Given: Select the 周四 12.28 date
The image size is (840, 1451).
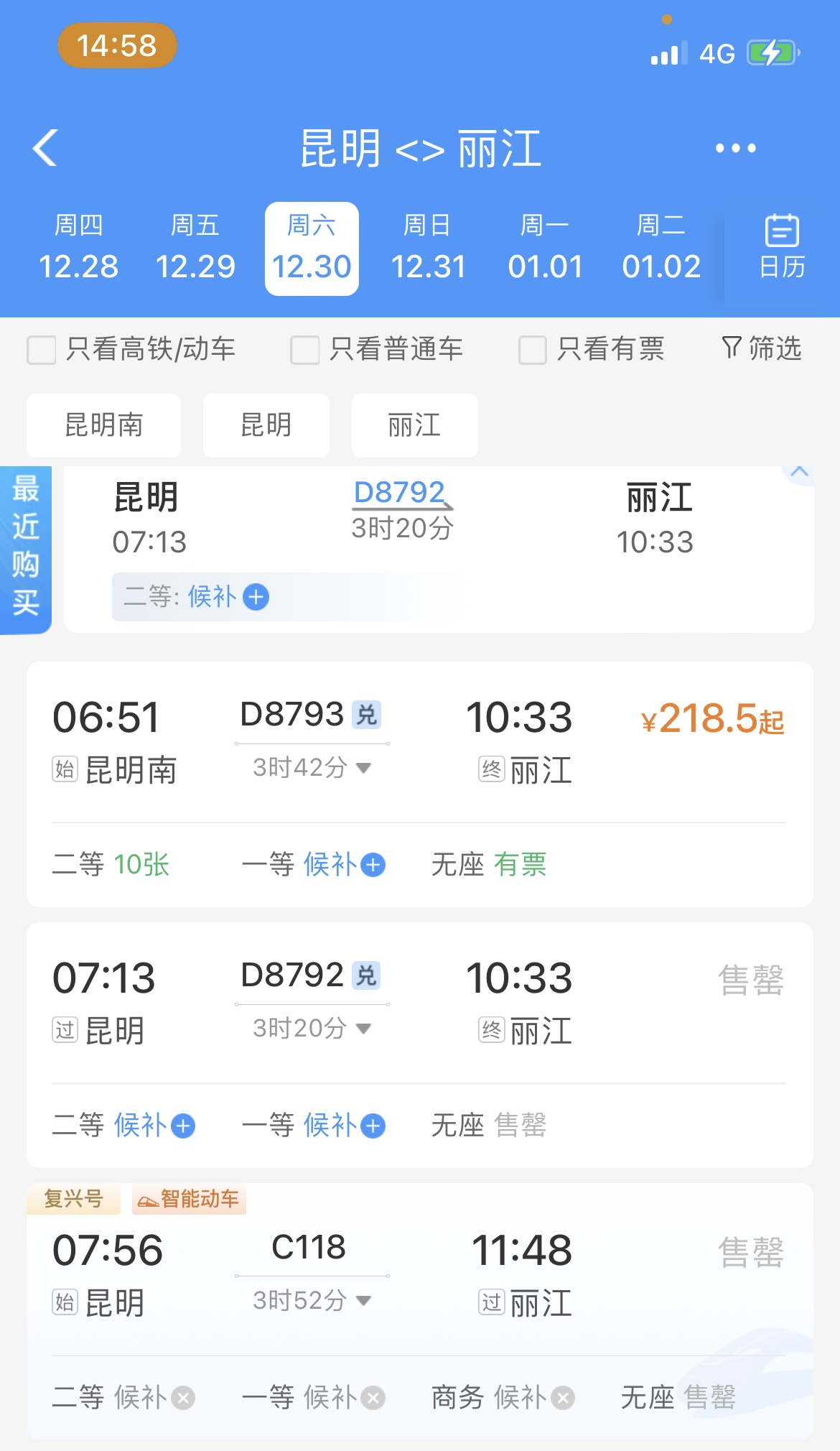Looking at the screenshot, I should click(x=78, y=249).
